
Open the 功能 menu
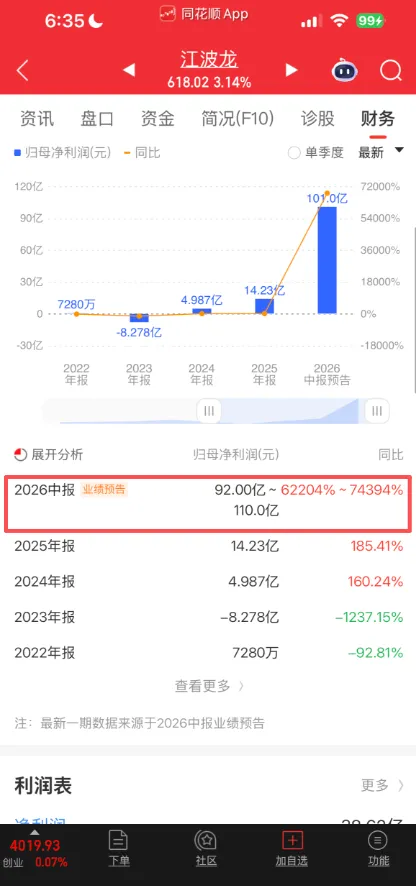pyautogui.click(x=378, y=848)
